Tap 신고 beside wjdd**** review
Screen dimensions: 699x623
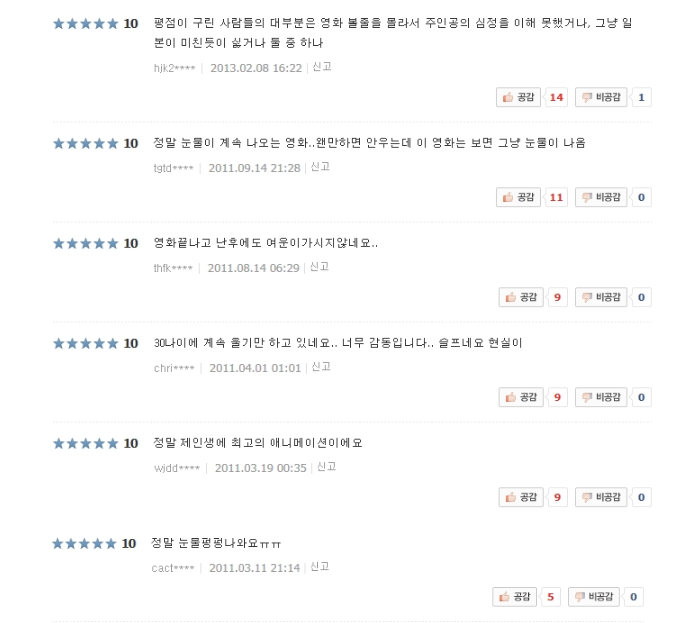click(327, 467)
